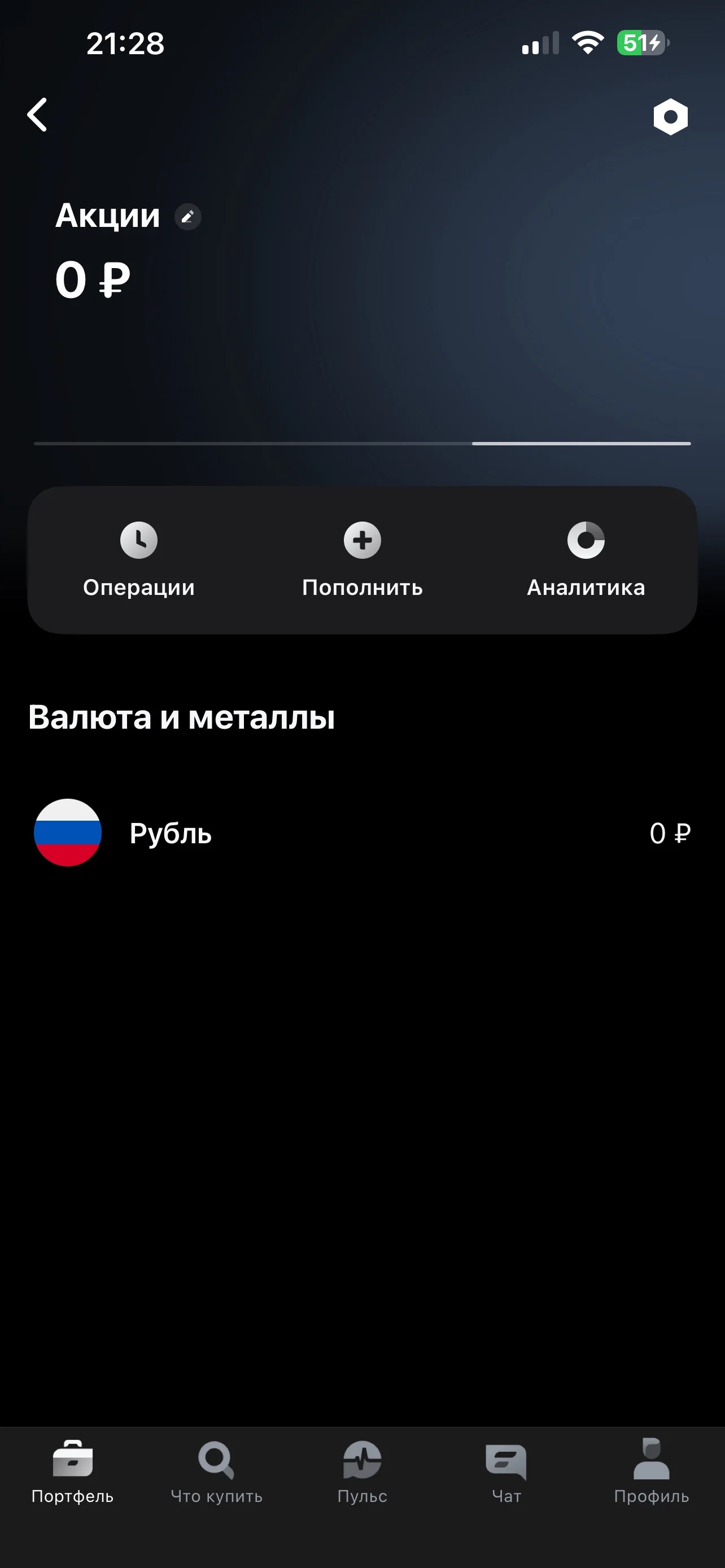
Task: Edit the Акции account name
Action: (188, 217)
